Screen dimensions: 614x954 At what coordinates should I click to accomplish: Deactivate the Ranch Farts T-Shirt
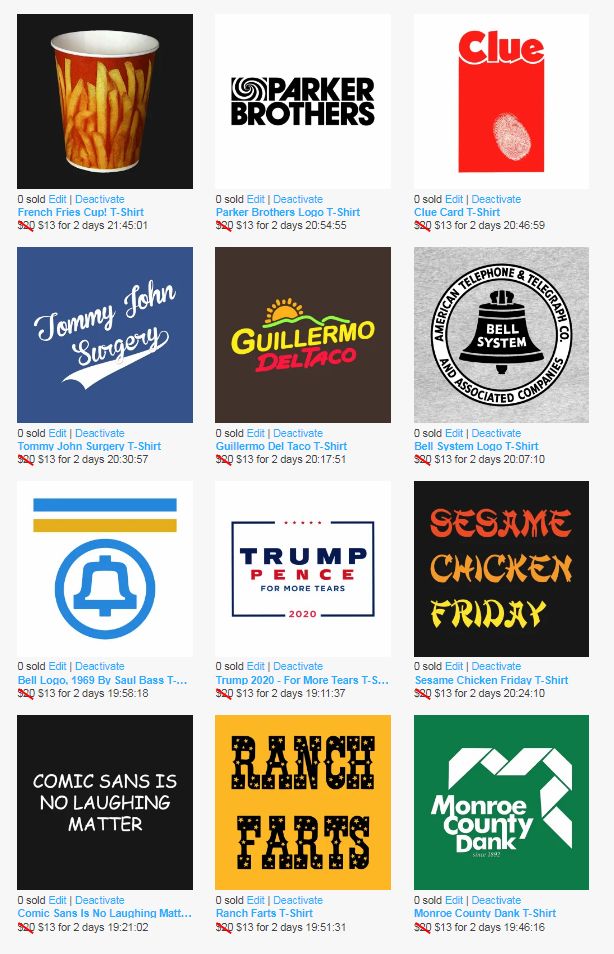point(298,900)
